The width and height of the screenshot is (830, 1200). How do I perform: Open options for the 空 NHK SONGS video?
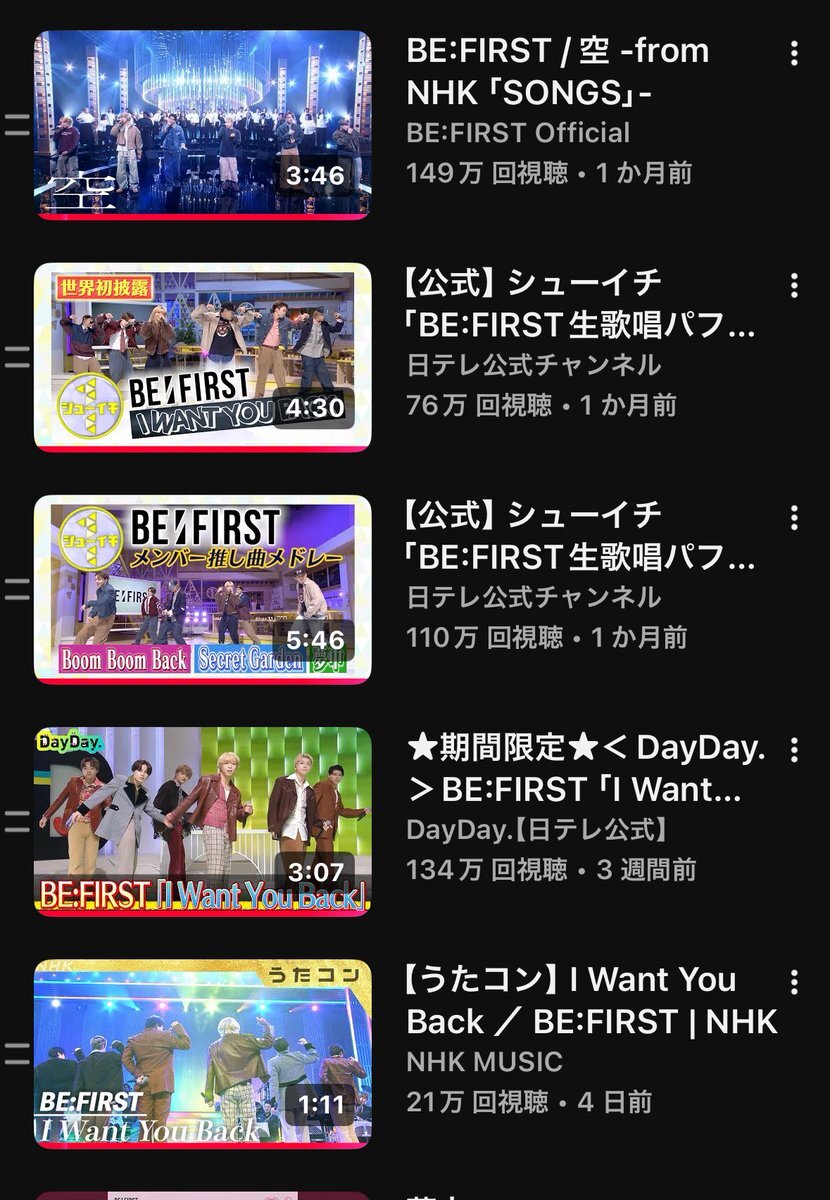click(x=794, y=53)
